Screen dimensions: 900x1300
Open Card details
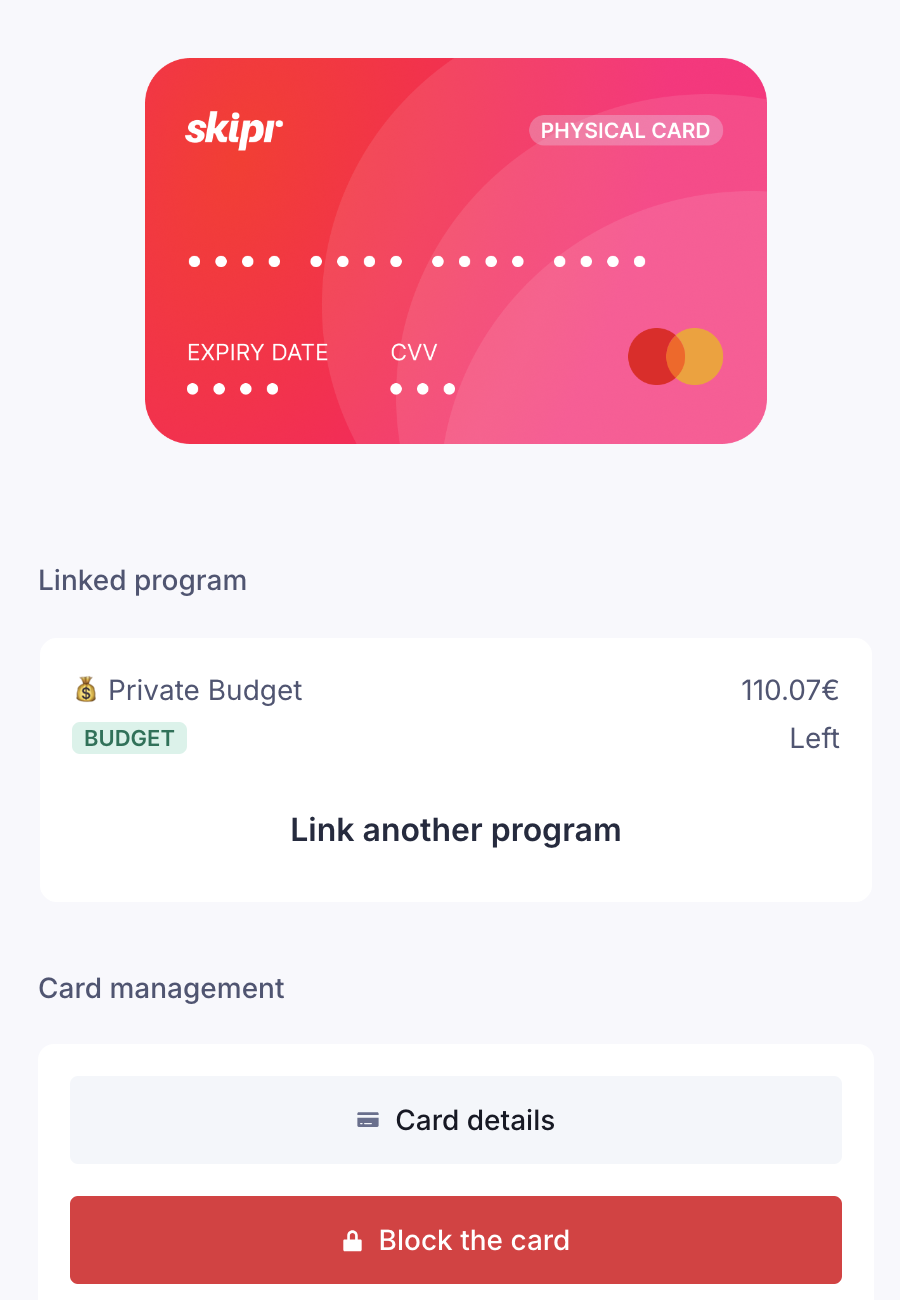click(456, 1120)
